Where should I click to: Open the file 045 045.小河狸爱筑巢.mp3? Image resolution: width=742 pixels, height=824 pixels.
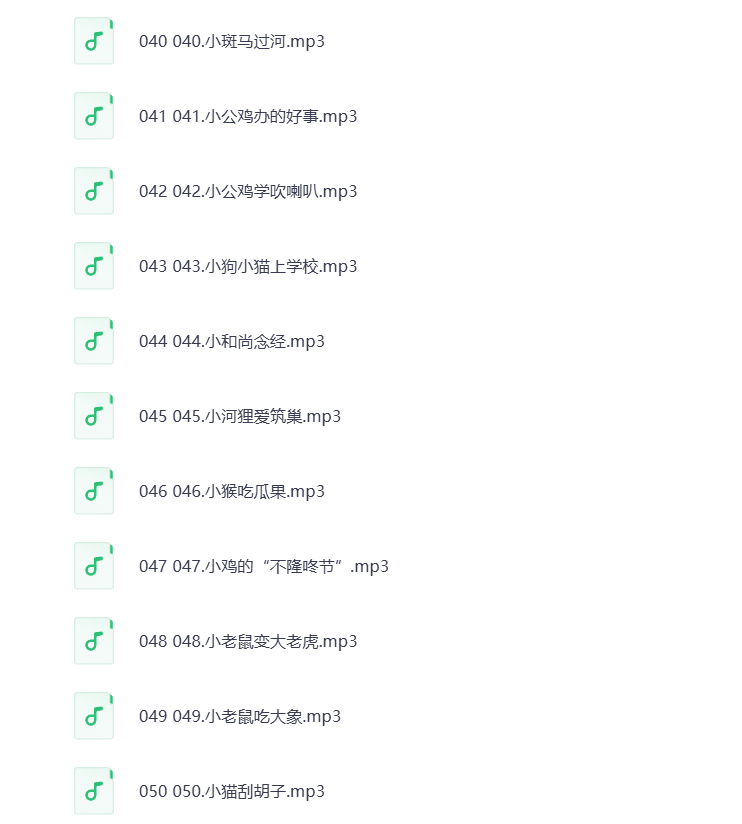tap(241, 415)
